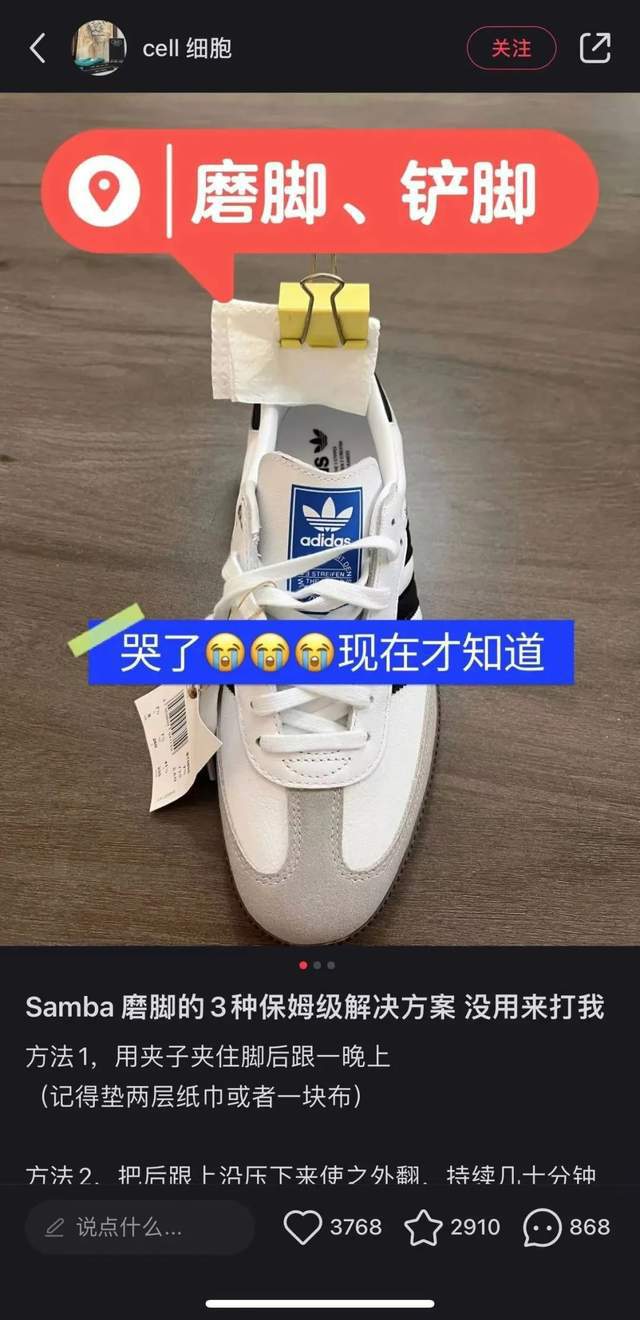The image size is (640, 1320).
Task: Follow the author with 关注 button
Action: 511,48
